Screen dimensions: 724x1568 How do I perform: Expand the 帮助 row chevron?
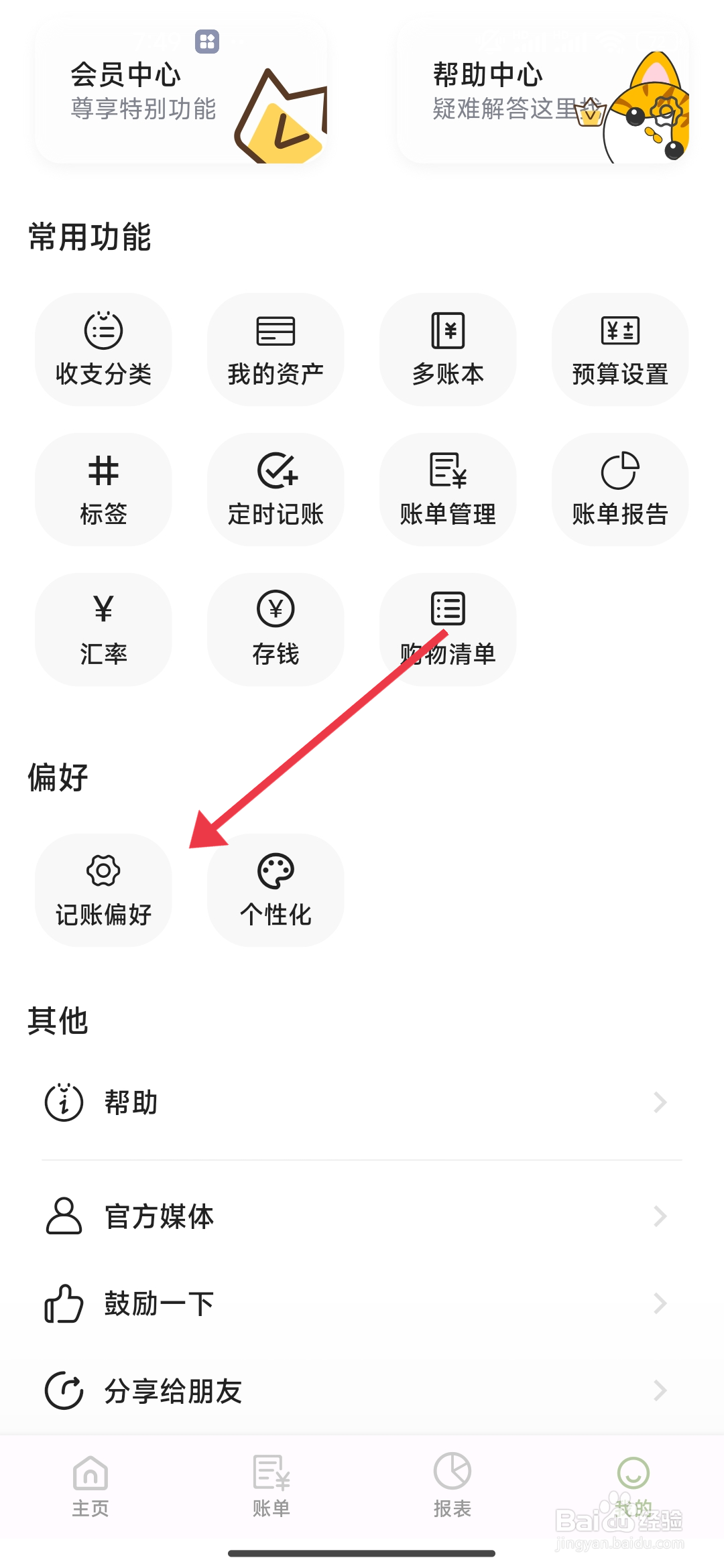(660, 1102)
